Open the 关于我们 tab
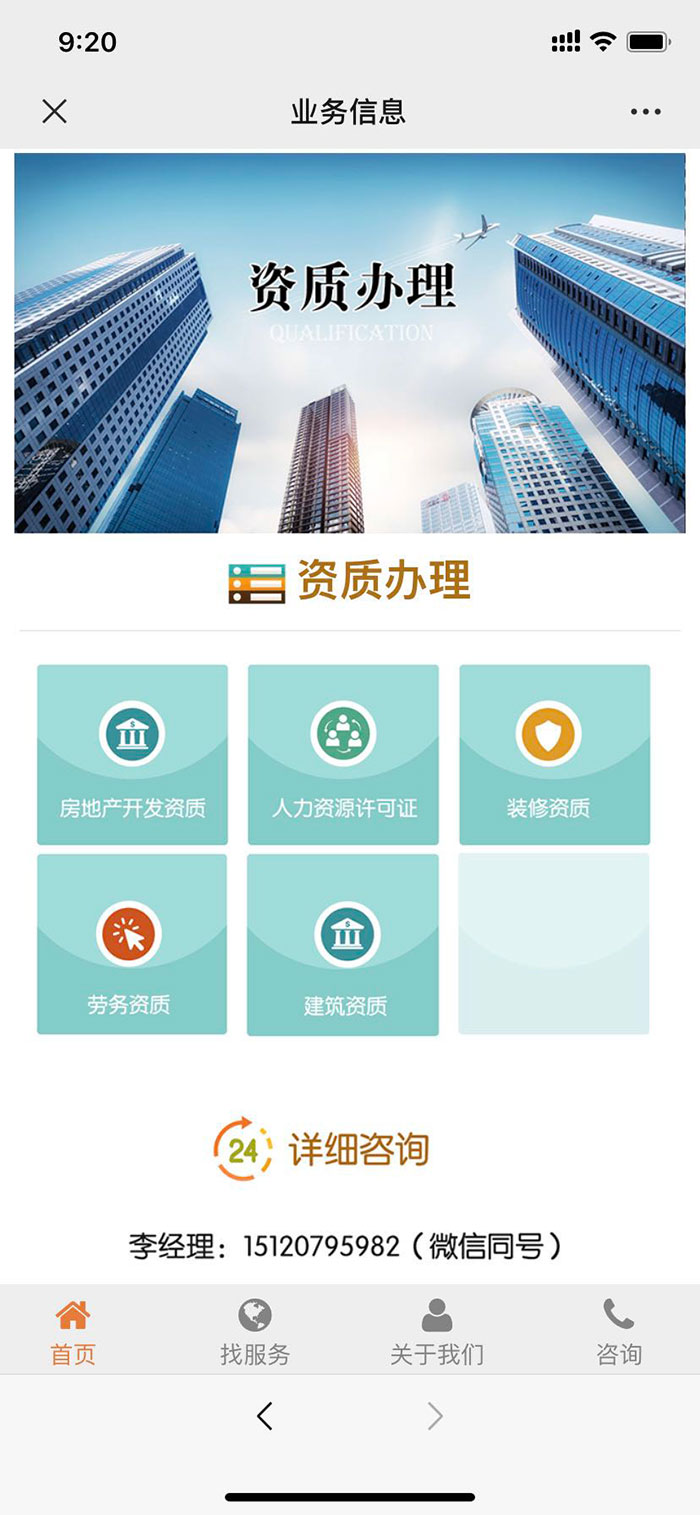Image resolution: width=700 pixels, height=1515 pixels. [x=437, y=1332]
